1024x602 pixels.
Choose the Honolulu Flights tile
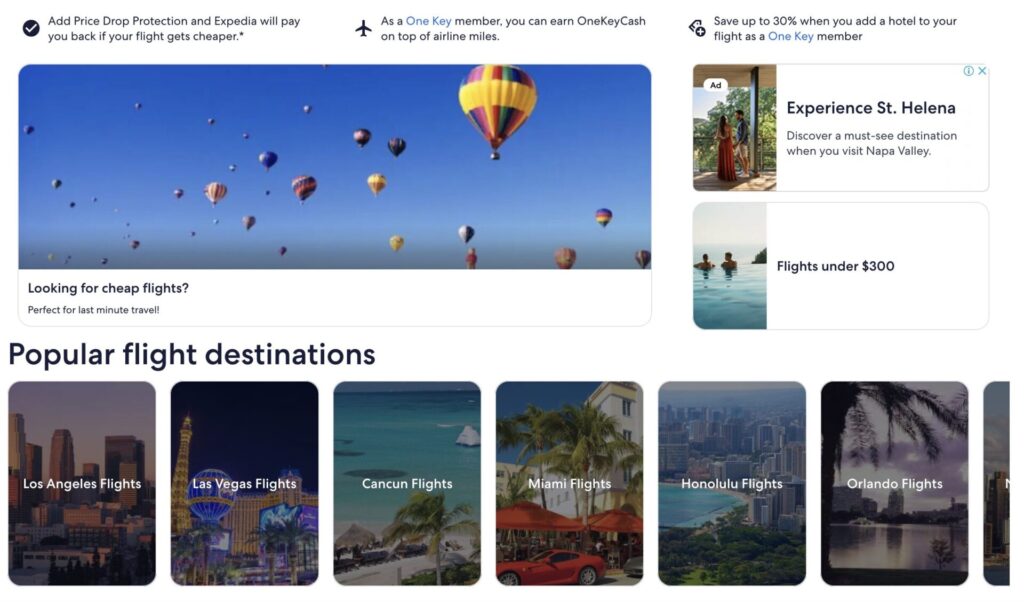tap(732, 483)
